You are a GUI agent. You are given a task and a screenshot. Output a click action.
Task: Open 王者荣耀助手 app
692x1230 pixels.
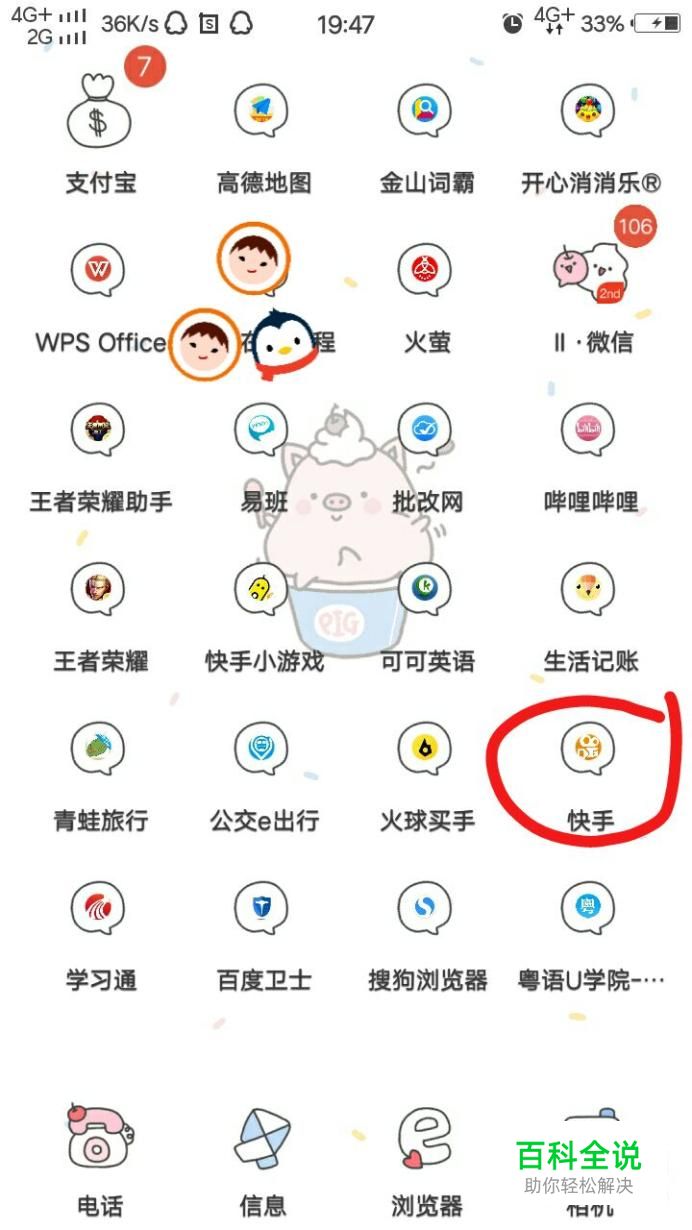point(99,432)
